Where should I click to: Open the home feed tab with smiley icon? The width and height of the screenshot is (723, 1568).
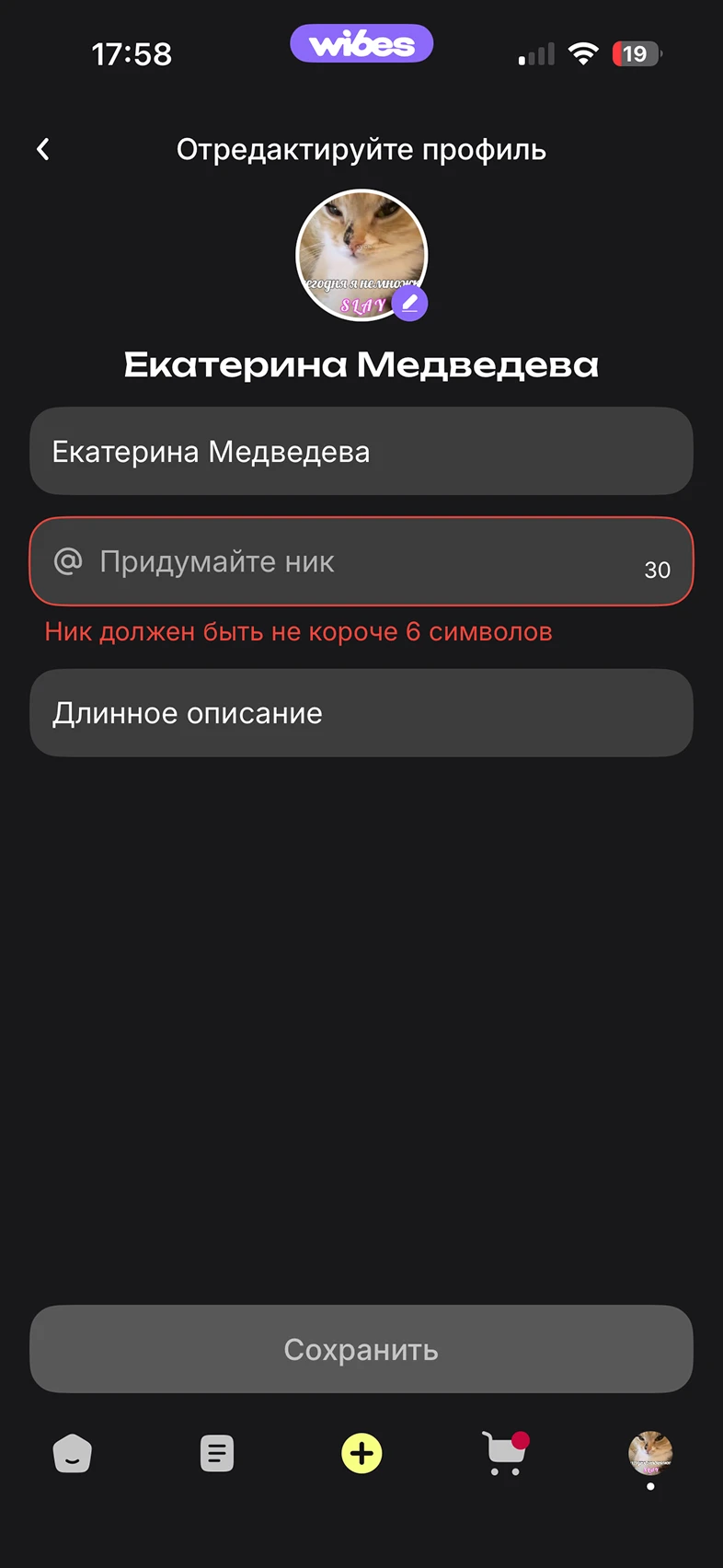pyautogui.click(x=73, y=1454)
